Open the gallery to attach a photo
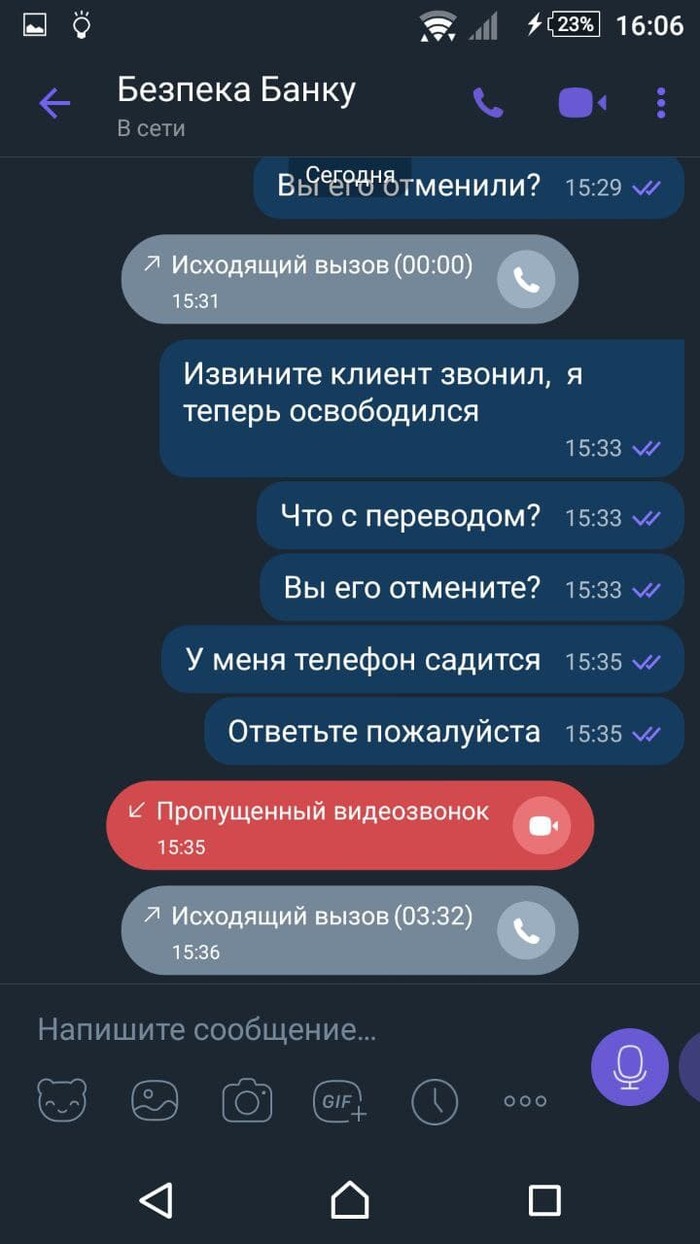Viewport: 700px width, 1244px height. click(155, 1101)
